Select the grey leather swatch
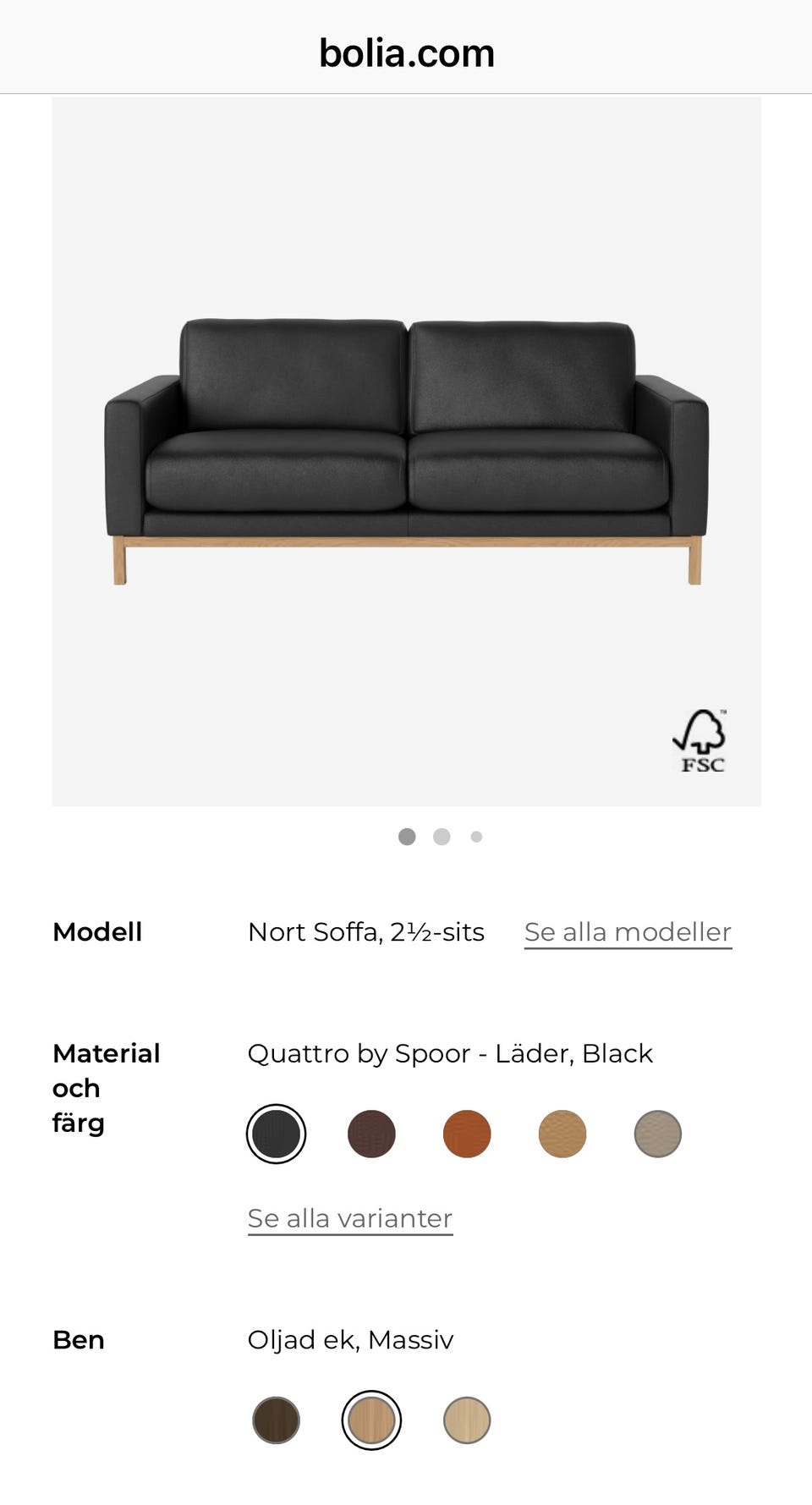The width and height of the screenshot is (812, 1505). [x=657, y=1133]
